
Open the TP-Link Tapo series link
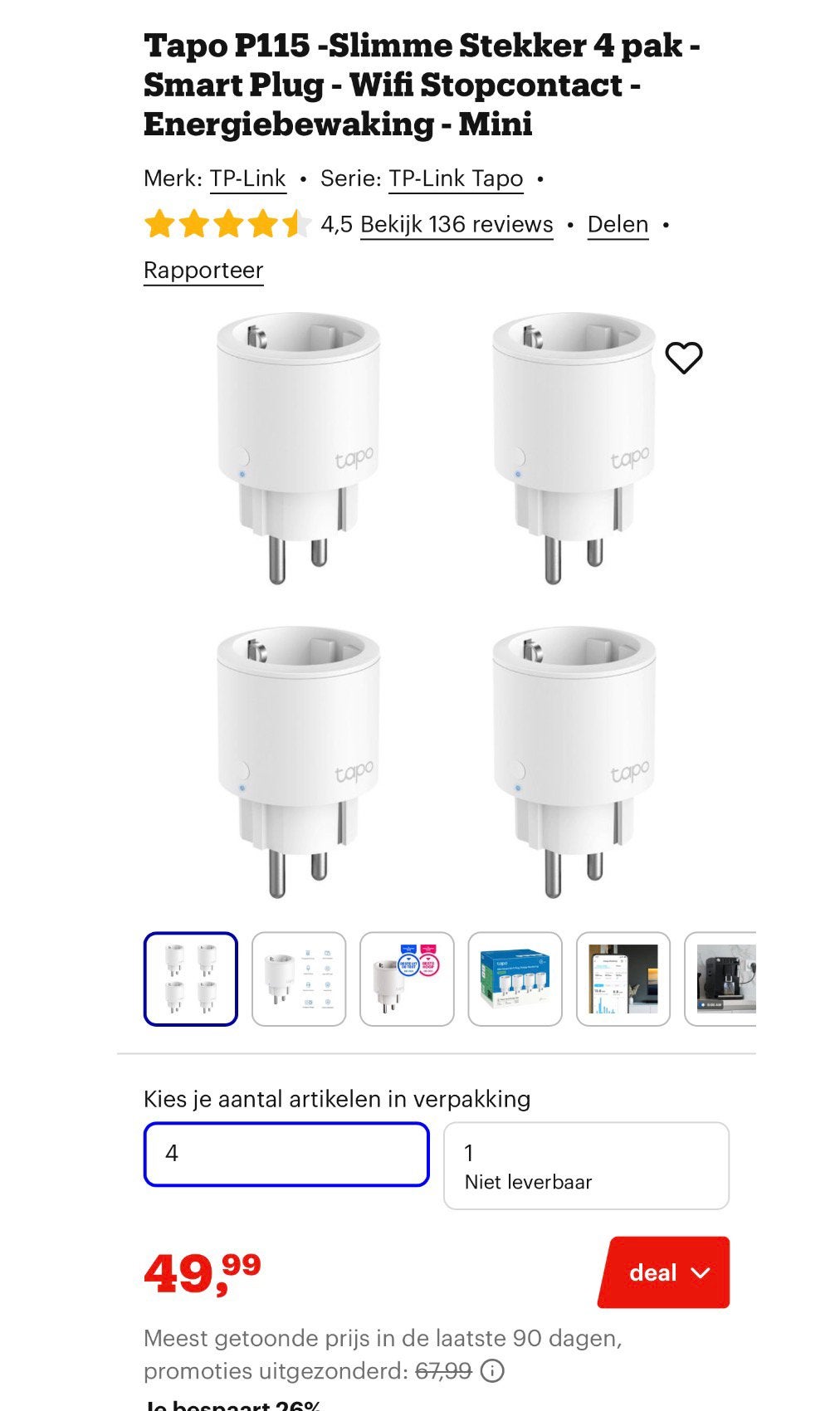pos(456,178)
